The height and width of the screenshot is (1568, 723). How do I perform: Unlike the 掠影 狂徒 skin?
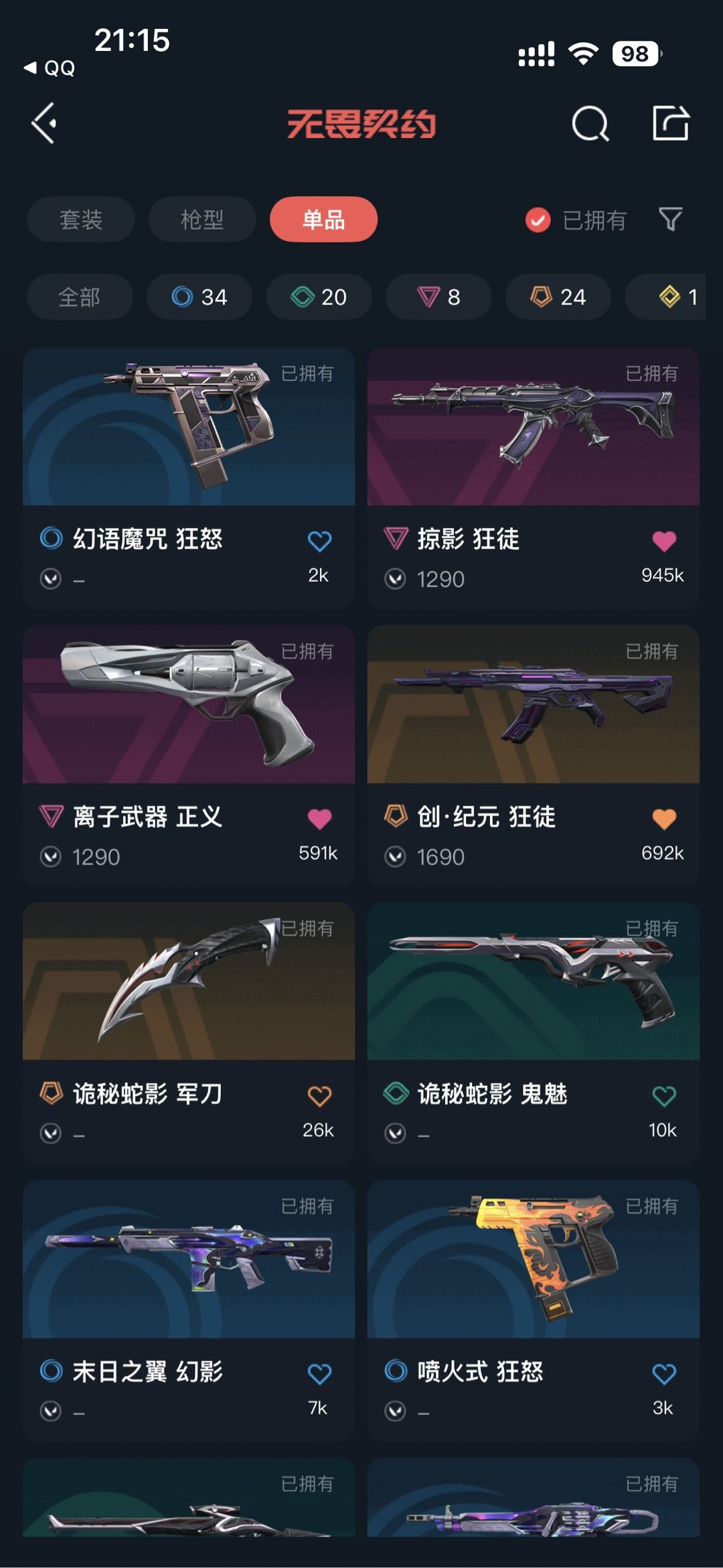[x=664, y=541]
